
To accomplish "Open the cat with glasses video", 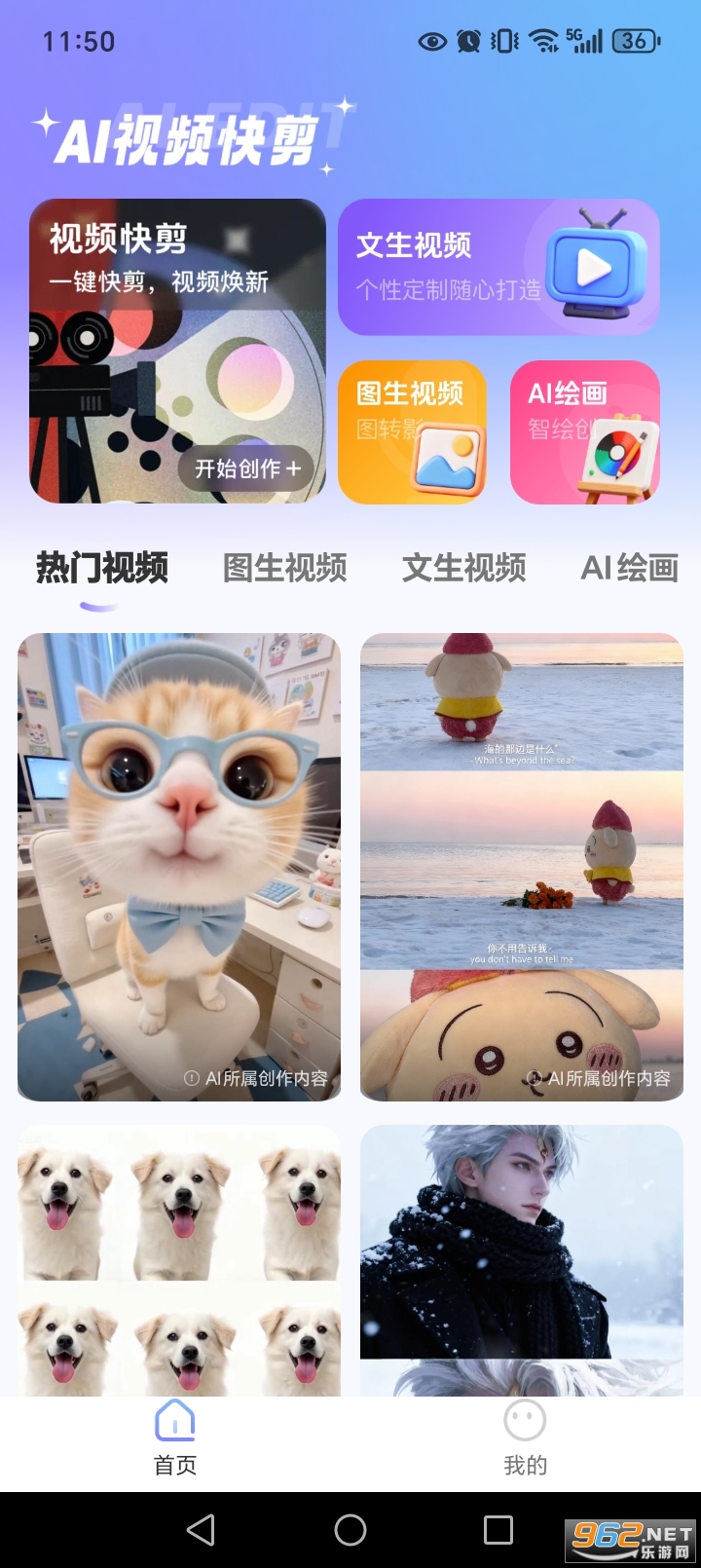I will pyautogui.click(x=179, y=867).
